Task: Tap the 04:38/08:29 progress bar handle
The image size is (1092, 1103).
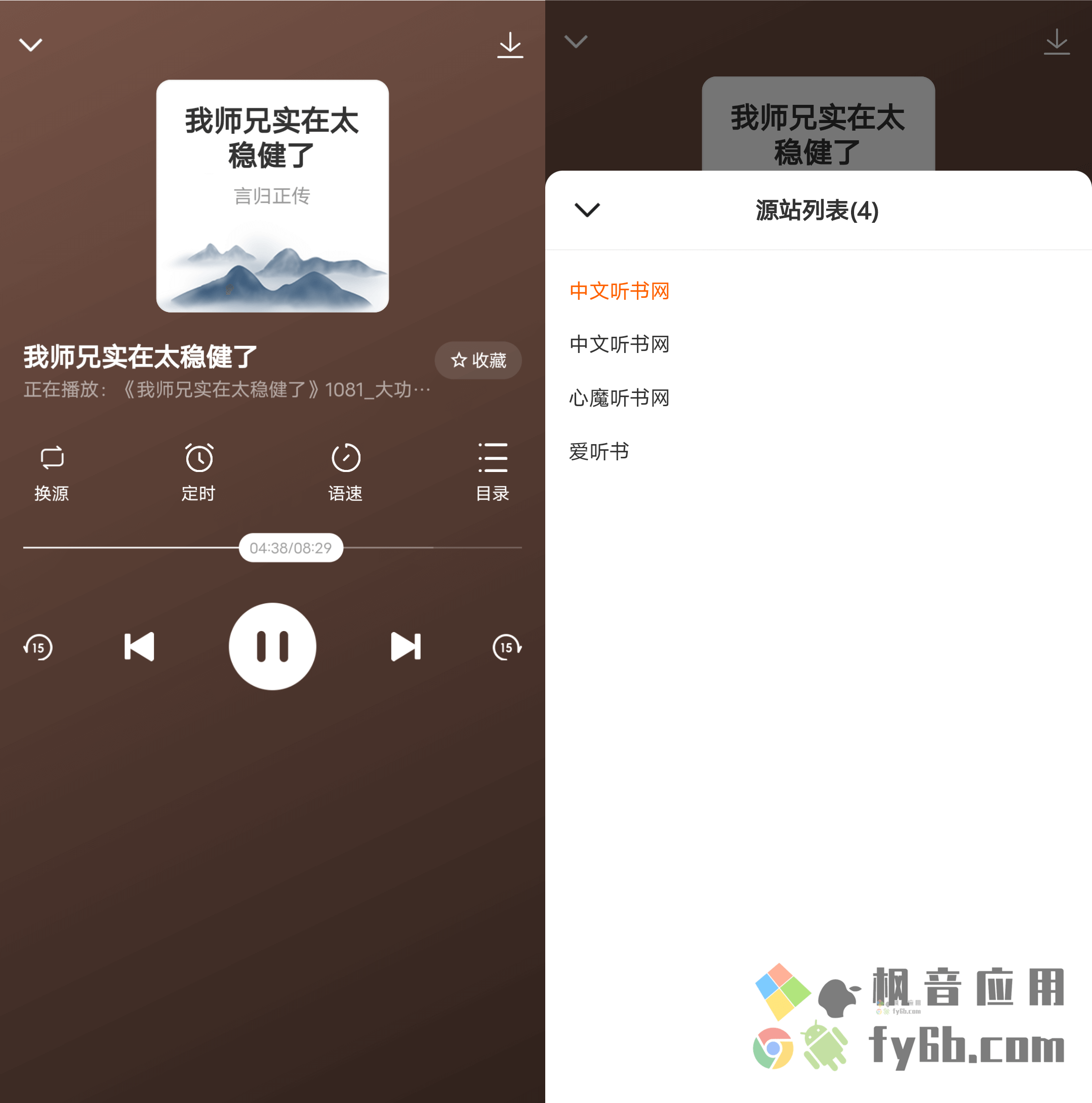Action: pyautogui.click(x=291, y=547)
